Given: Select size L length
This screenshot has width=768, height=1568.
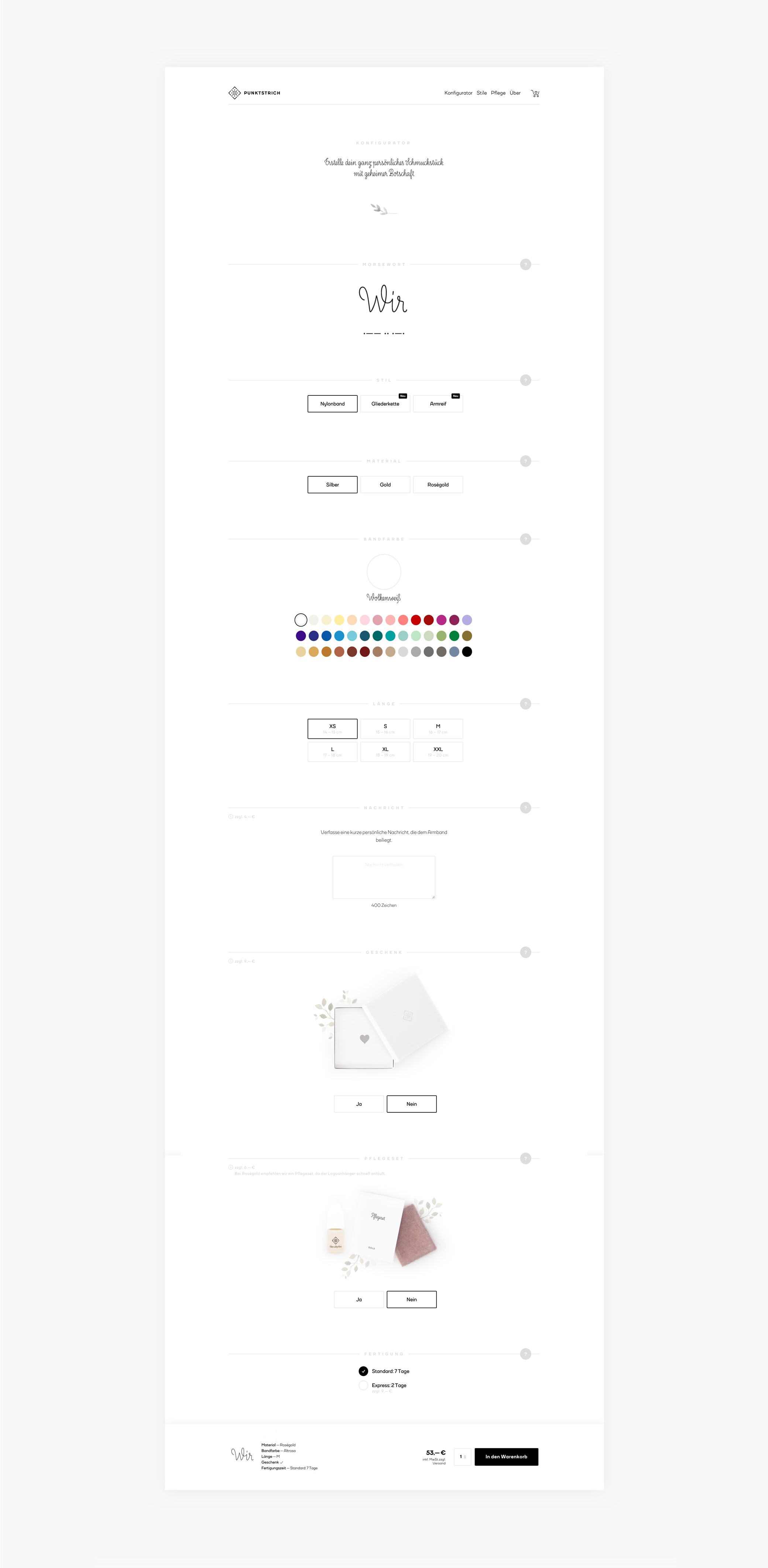Looking at the screenshot, I should [x=332, y=752].
